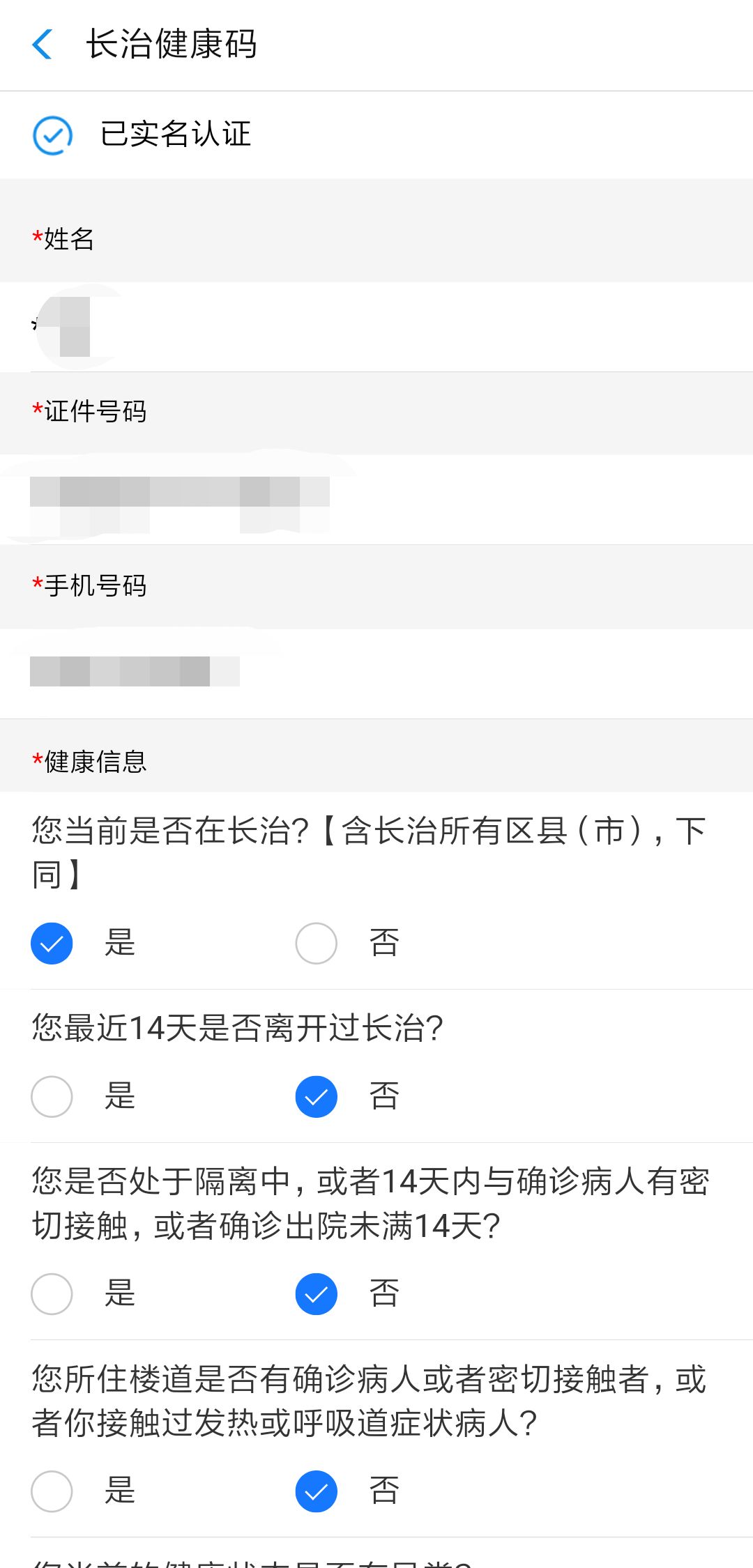This screenshot has height=1568, width=753.
Task: Mark 否 for the 所住楼道 confirmed-case question
Action: (317, 1491)
